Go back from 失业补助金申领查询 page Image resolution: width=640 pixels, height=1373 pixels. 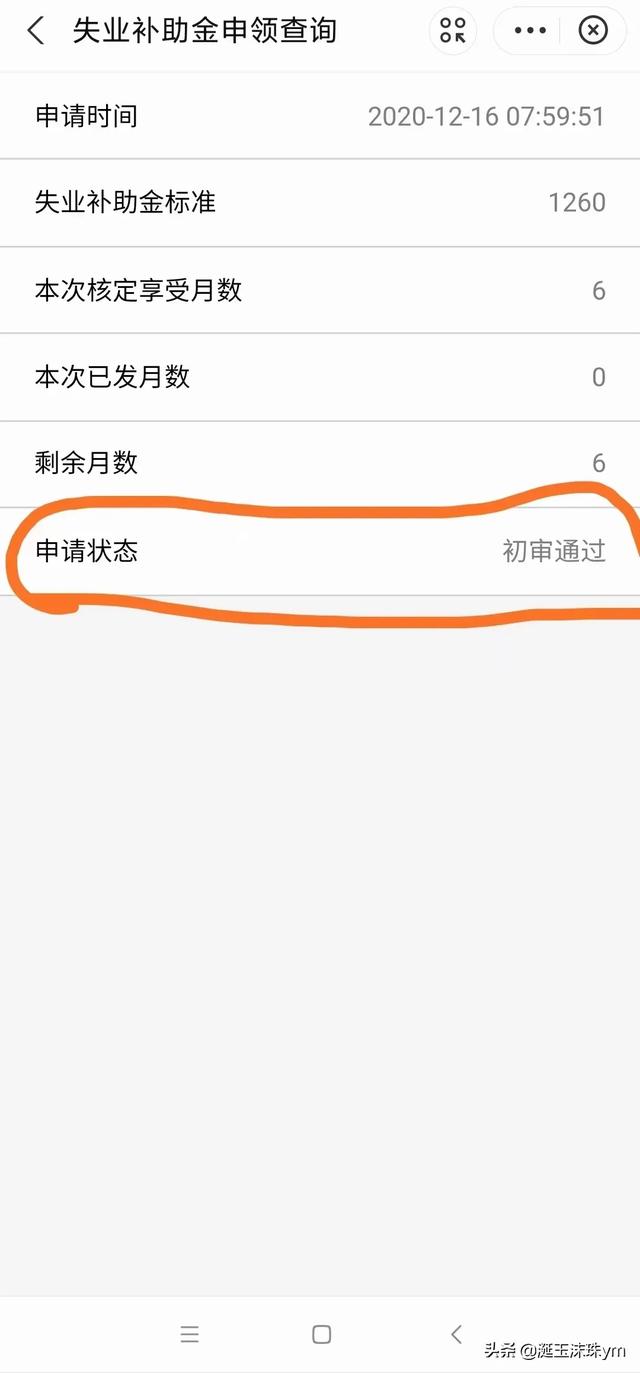(x=36, y=31)
